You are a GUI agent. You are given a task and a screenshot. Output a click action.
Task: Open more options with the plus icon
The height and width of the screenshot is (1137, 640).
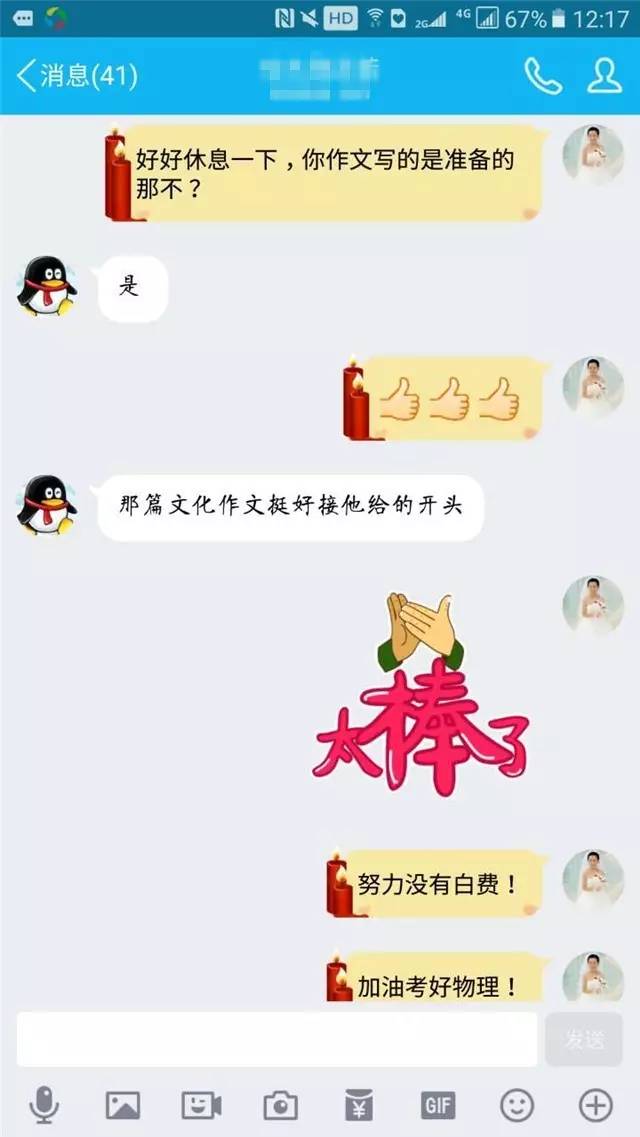[596, 1104]
